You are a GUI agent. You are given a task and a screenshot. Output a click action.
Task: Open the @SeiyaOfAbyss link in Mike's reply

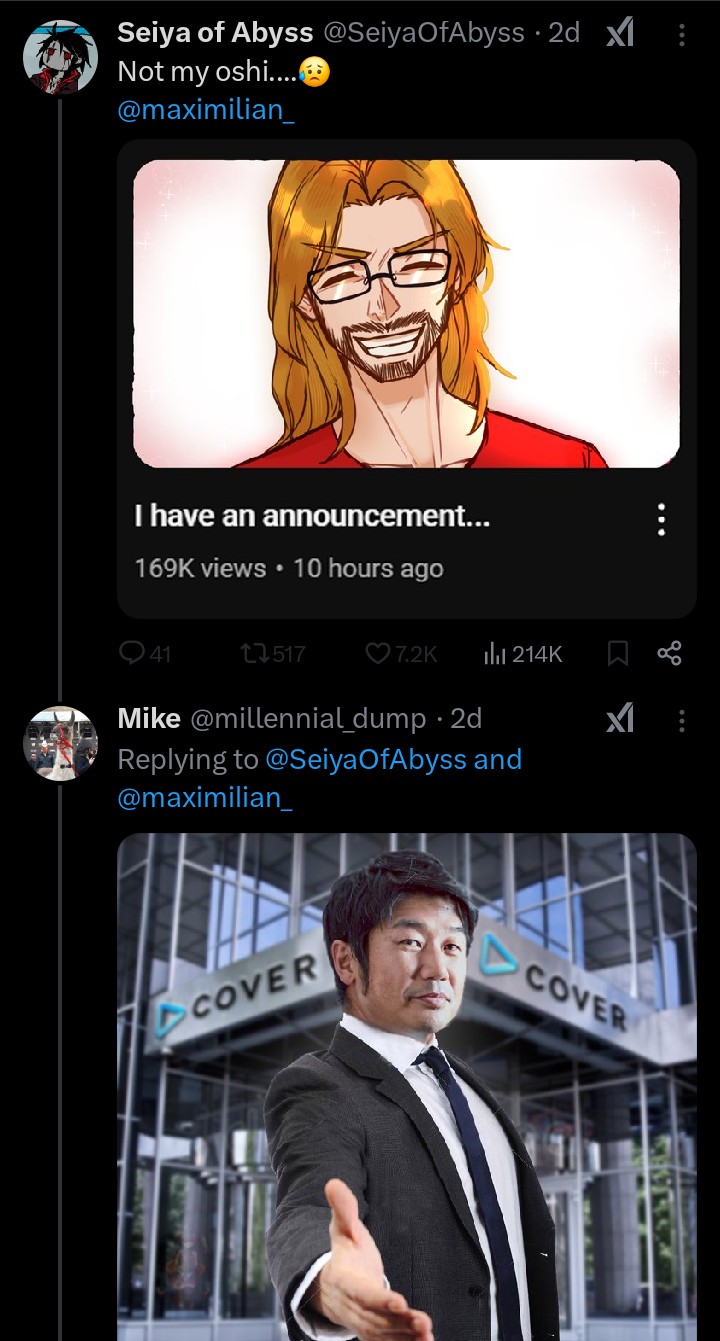pos(366,759)
